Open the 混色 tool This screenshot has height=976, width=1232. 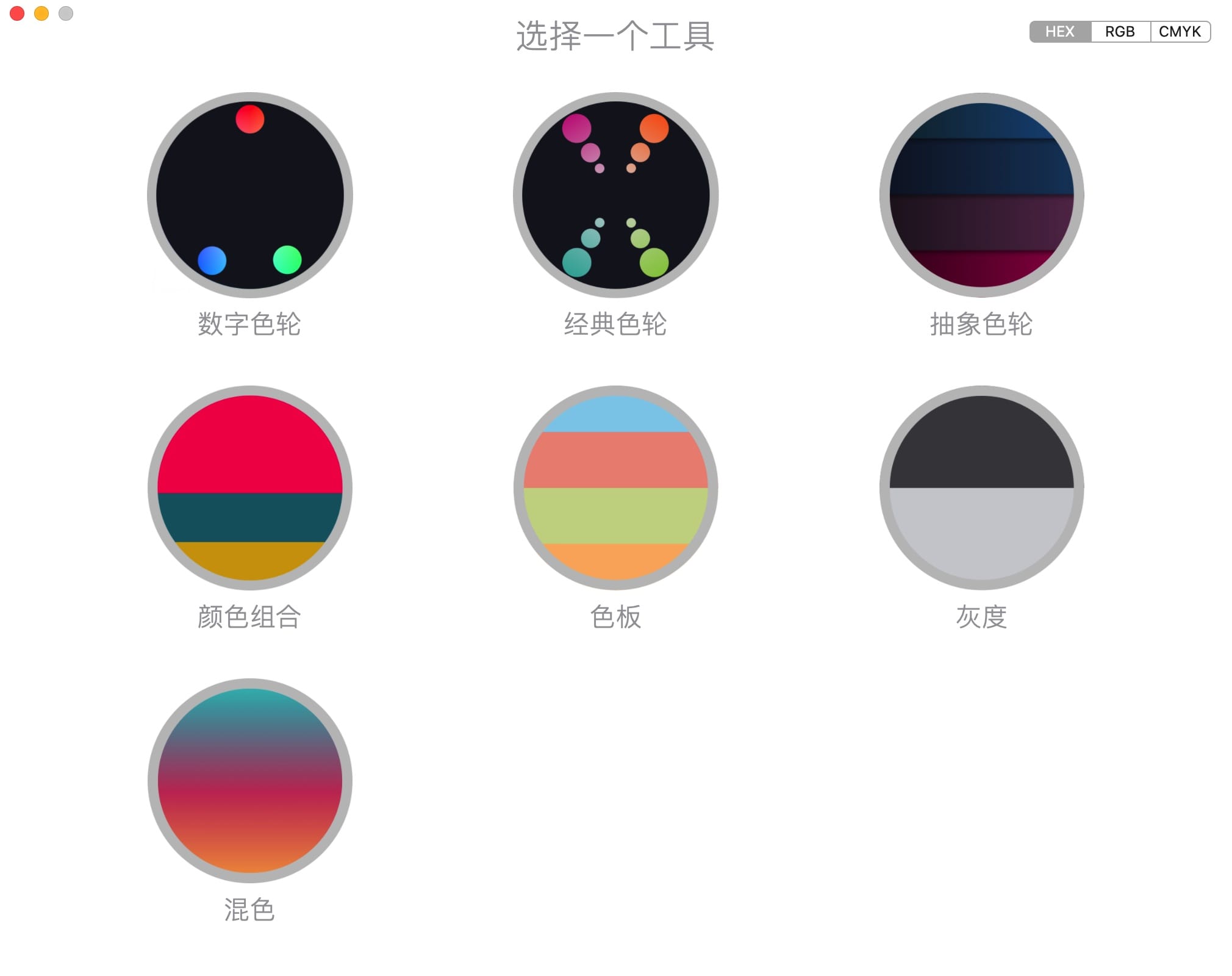click(x=249, y=780)
